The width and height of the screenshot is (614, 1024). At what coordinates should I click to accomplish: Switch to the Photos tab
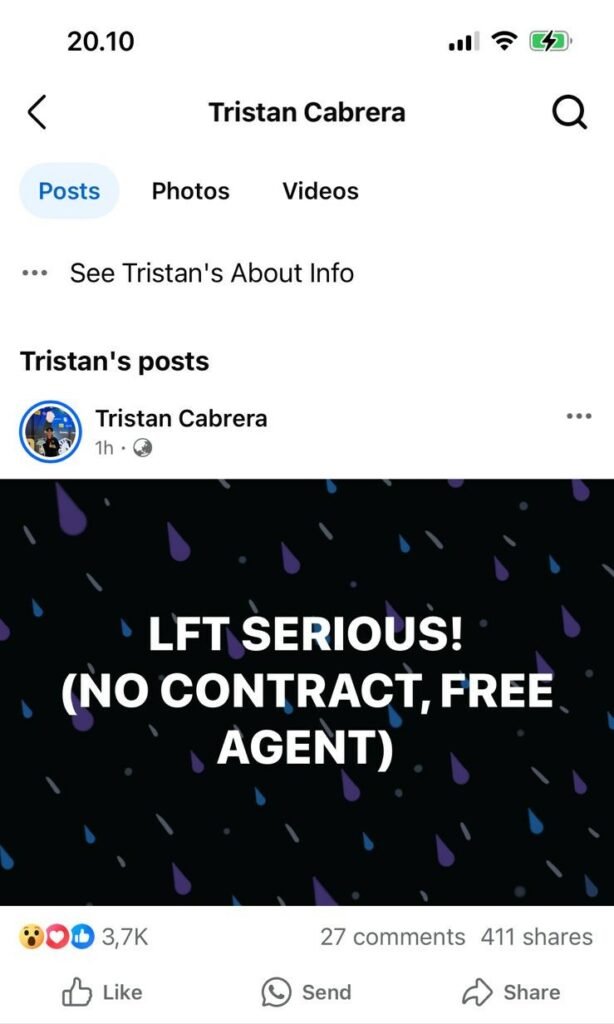tap(190, 191)
